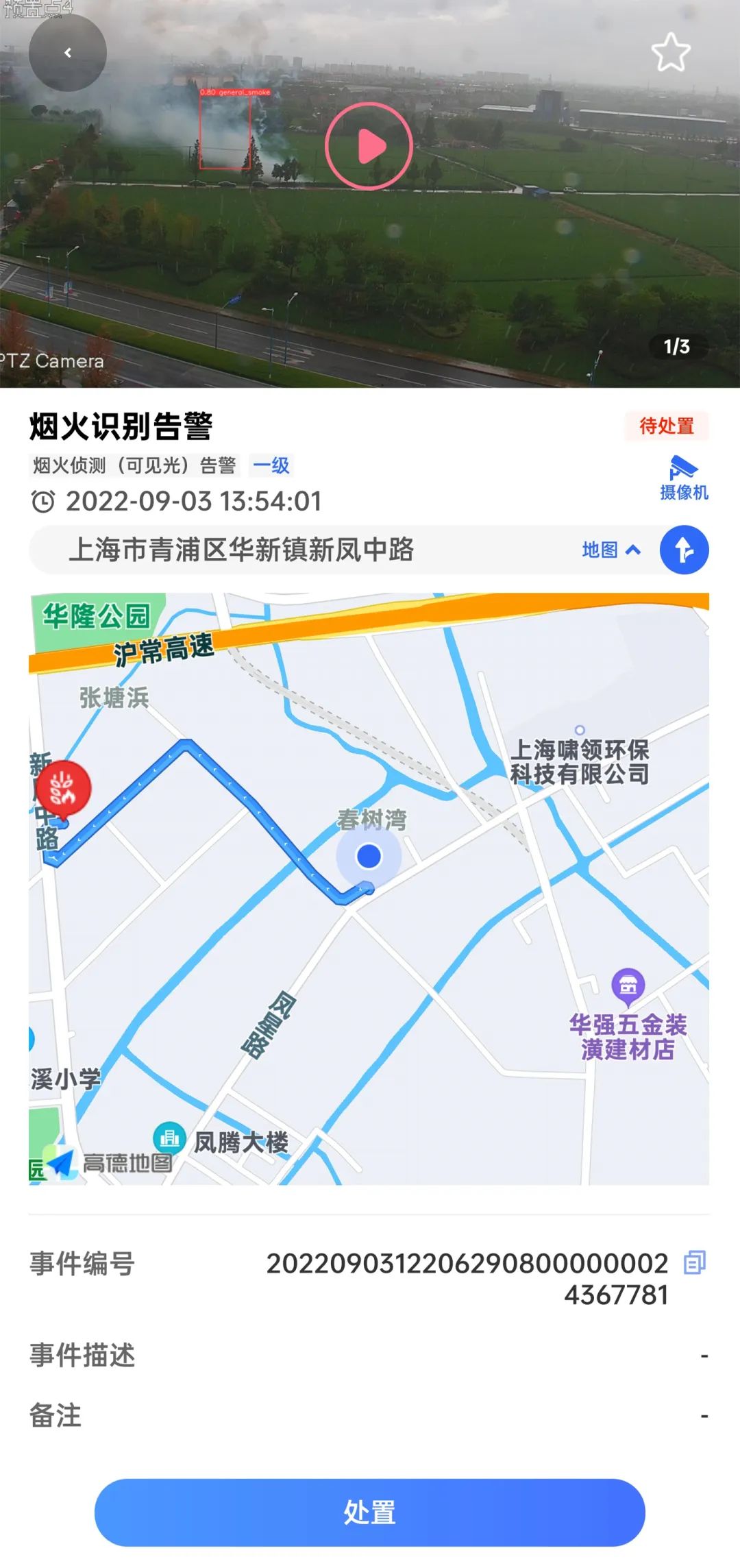Screen dimensions: 740x1568
Task: Play the smoke detection video
Action: (369, 146)
